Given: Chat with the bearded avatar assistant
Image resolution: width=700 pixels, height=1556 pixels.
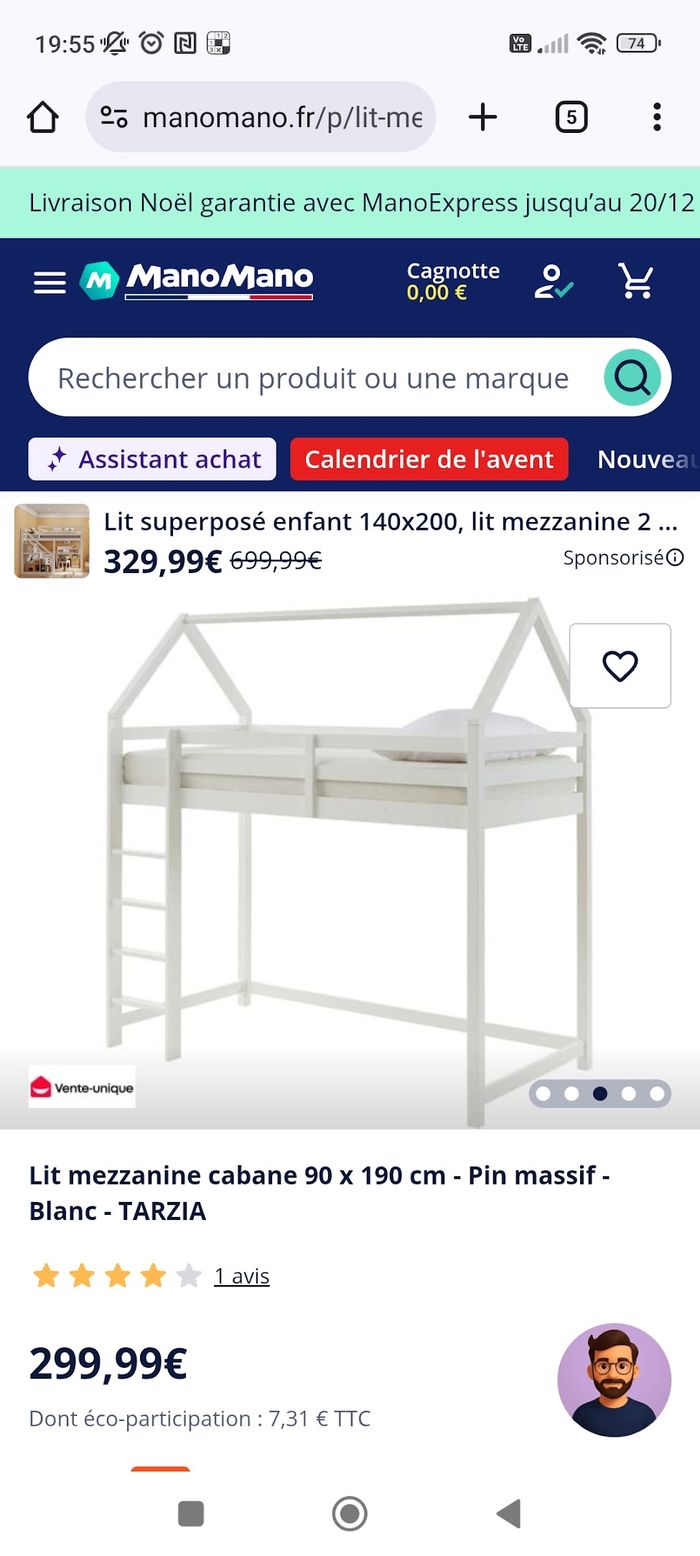Looking at the screenshot, I should [x=613, y=1381].
